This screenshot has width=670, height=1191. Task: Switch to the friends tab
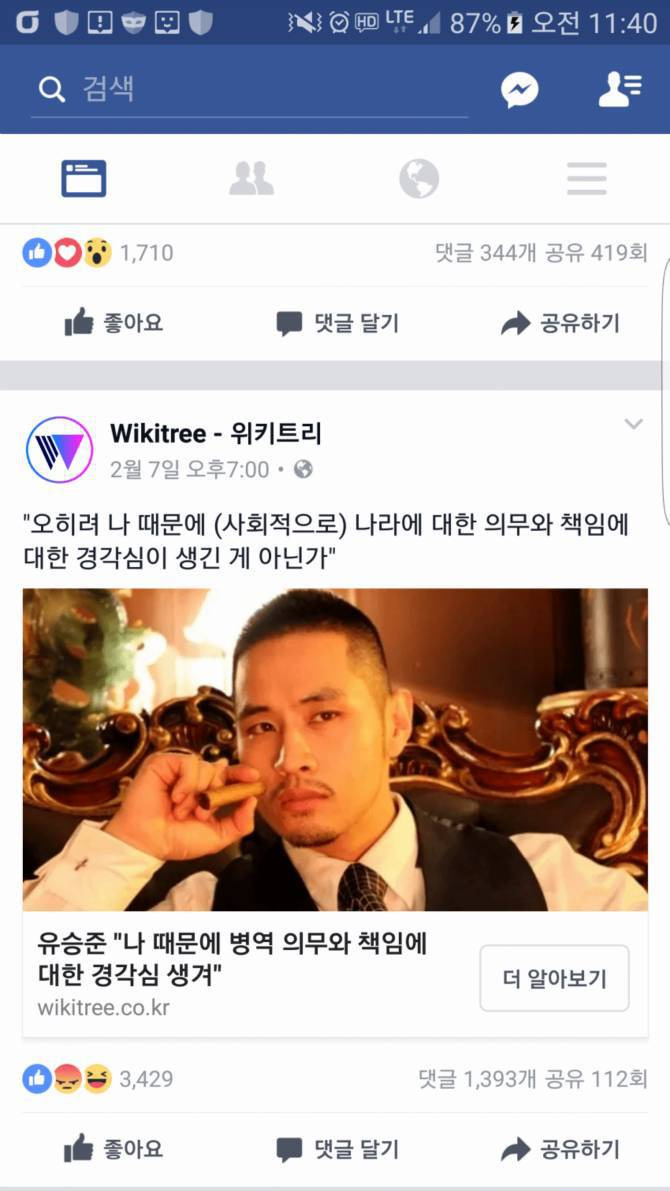point(251,179)
